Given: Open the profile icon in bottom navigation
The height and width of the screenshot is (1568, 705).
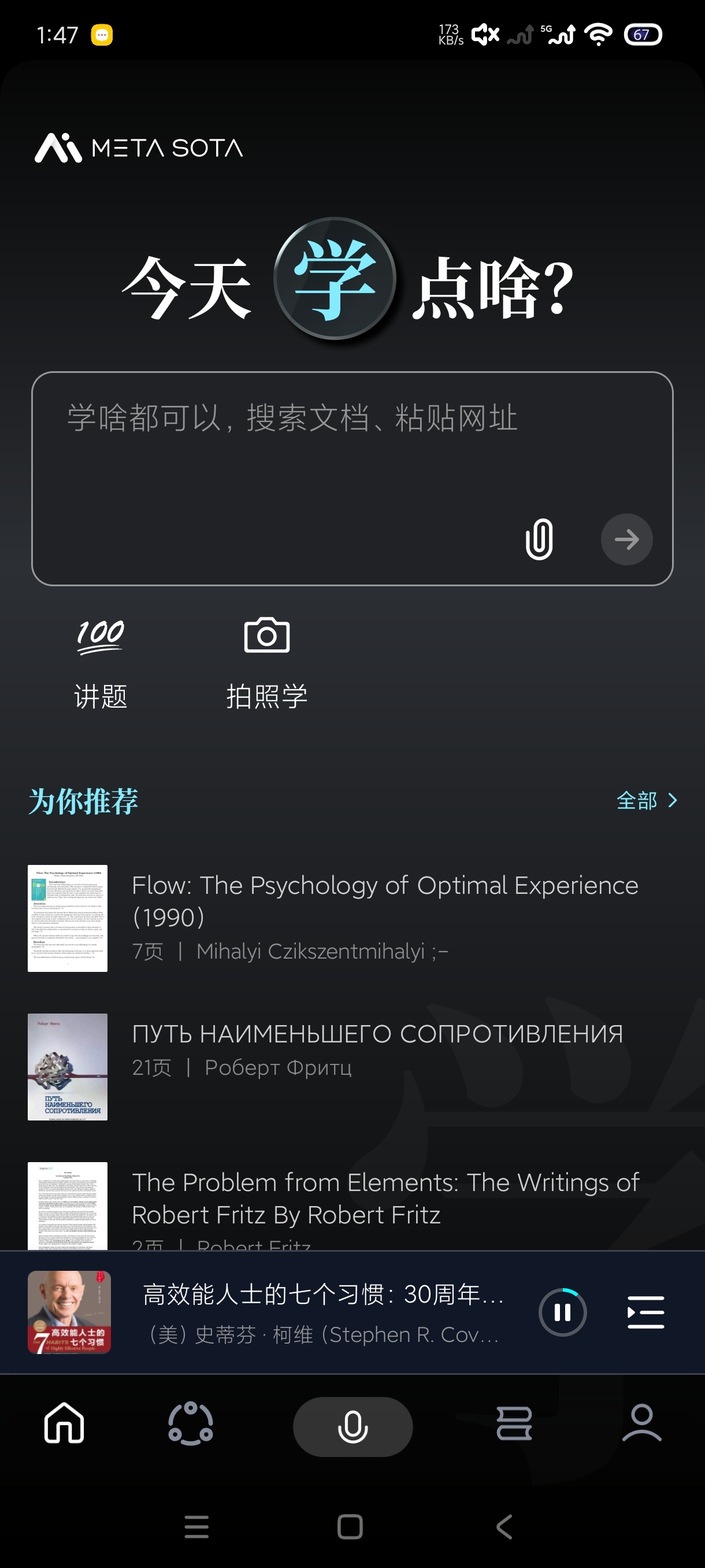Looking at the screenshot, I should (641, 1426).
